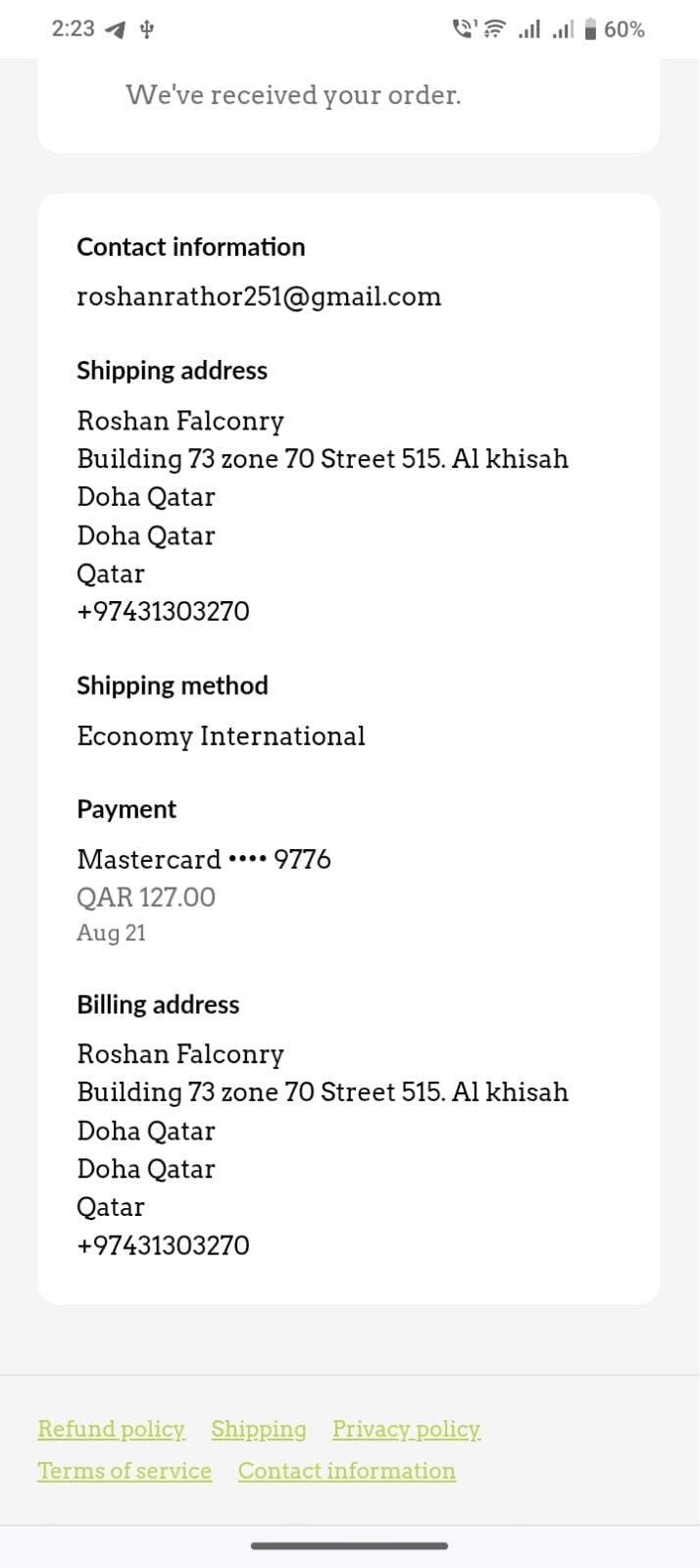
Task: View the Privacy policy
Action: 407,1429
